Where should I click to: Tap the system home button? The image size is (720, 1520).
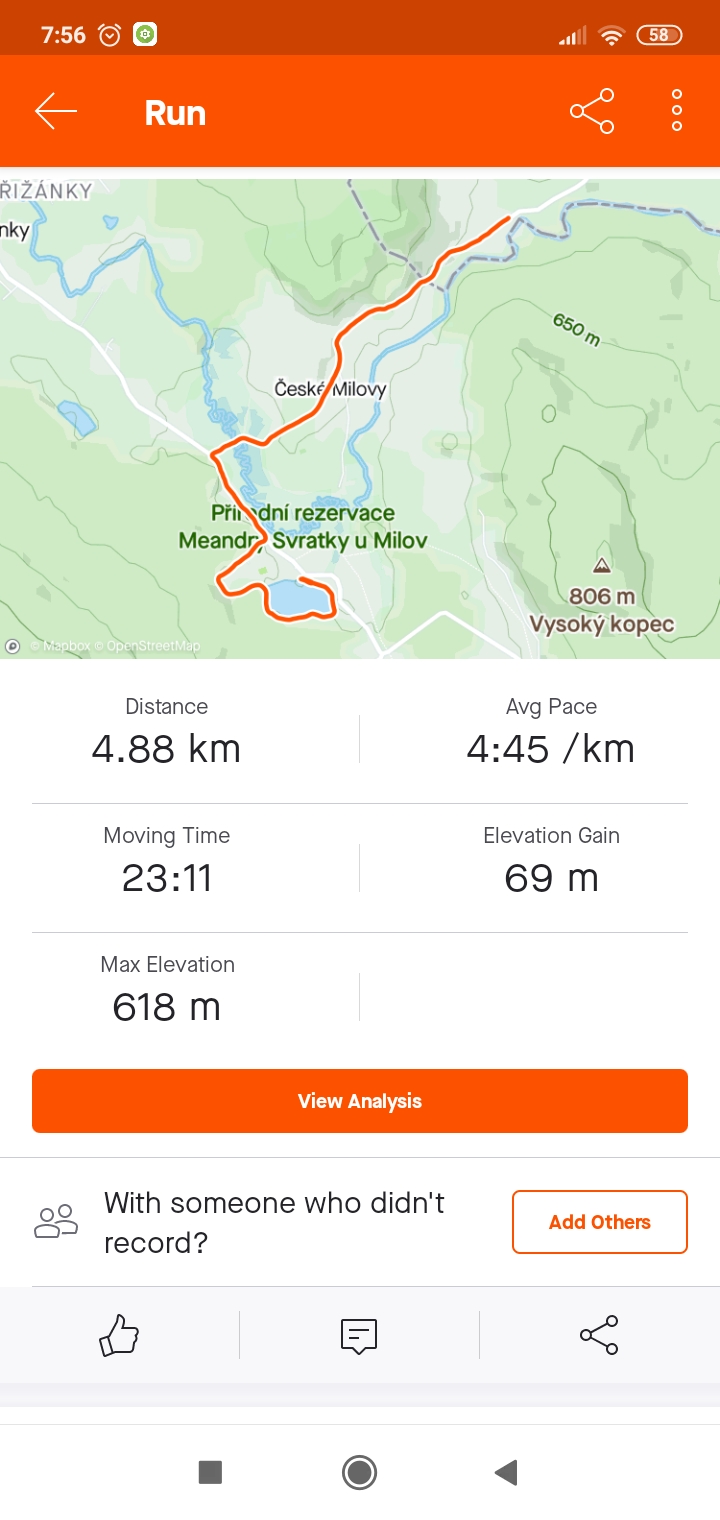[359, 1472]
